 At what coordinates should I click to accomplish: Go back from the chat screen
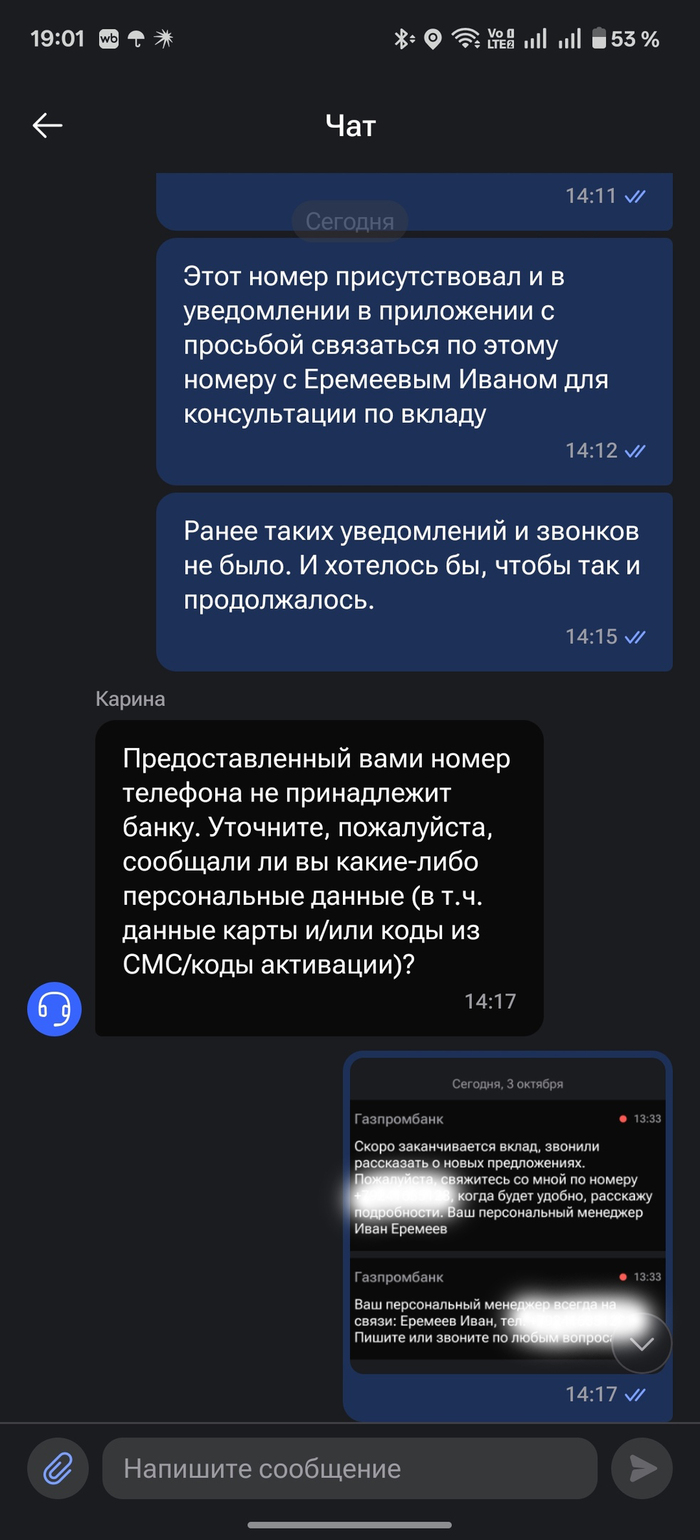tap(47, 125)
